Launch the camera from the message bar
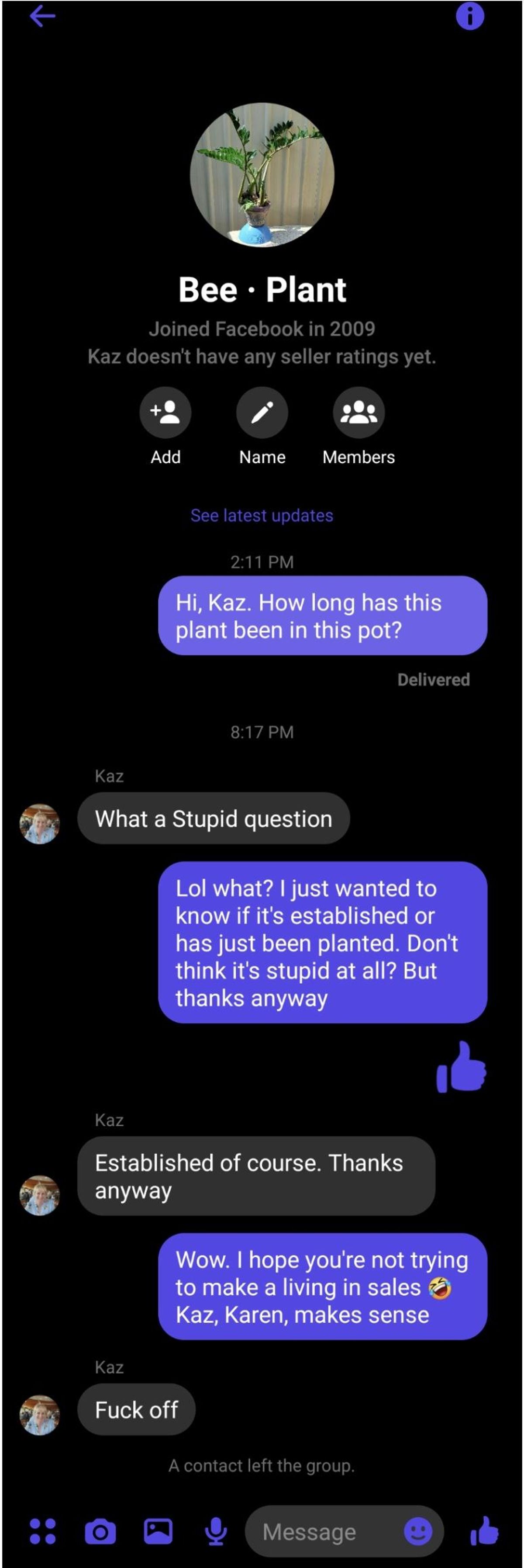 [100, 1531]
